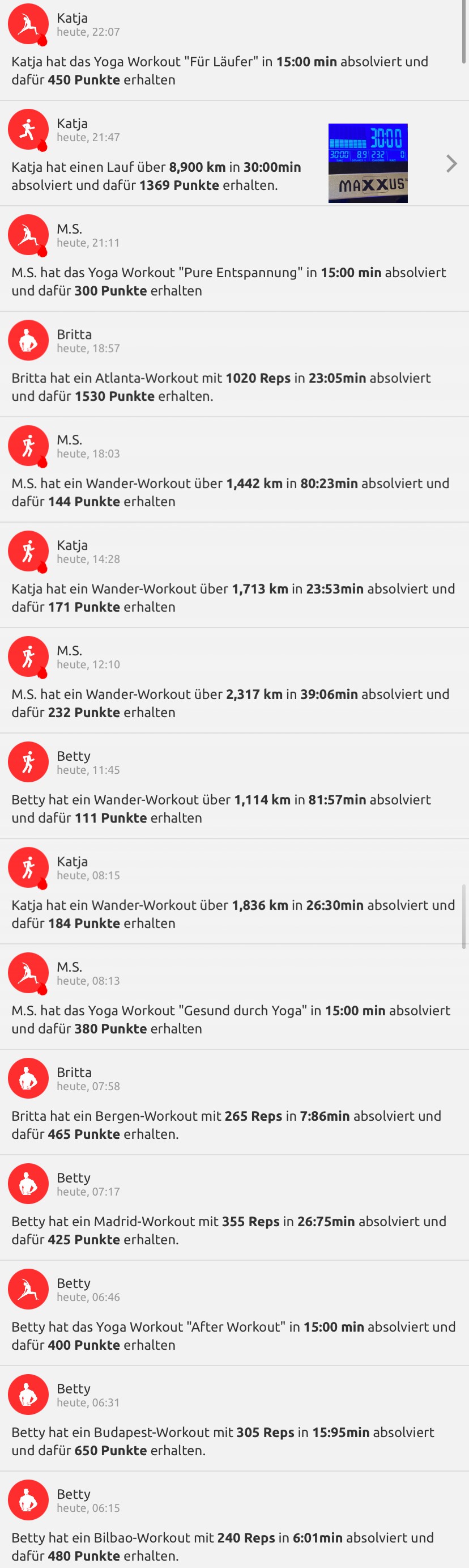Screen dimensions: 469x1568
Task: Open Katja's 8,900 km run entry
Action: 451,164
